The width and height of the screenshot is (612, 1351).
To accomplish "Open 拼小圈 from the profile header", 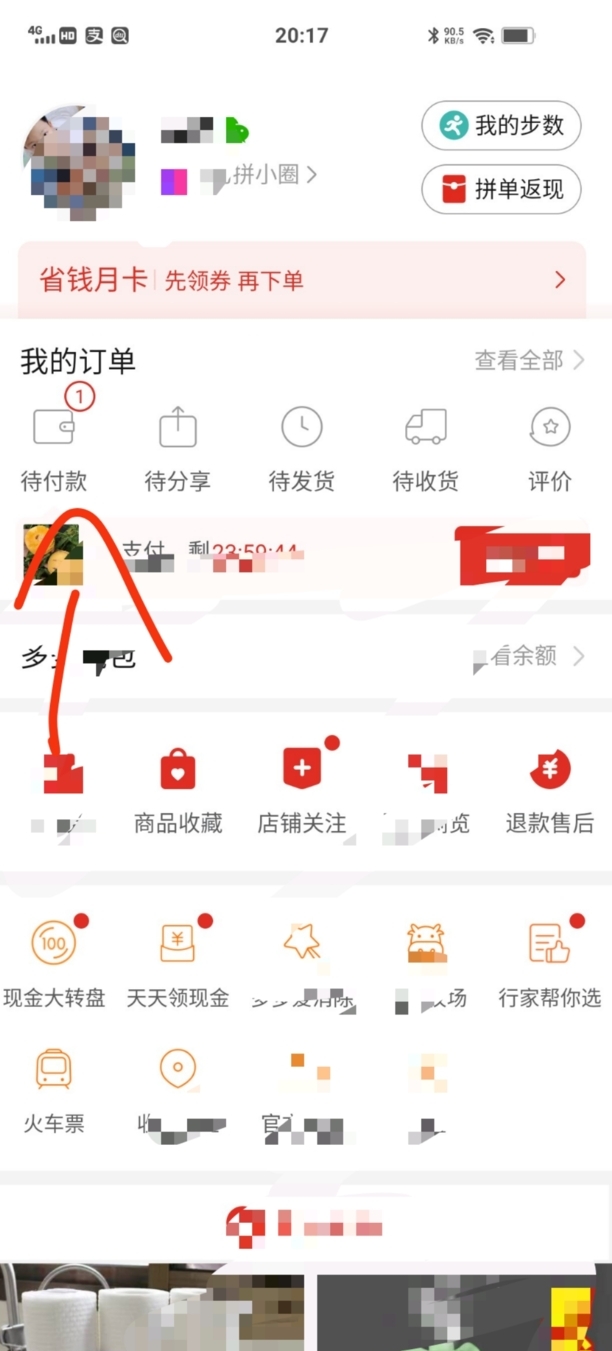I will pos(274,175).
